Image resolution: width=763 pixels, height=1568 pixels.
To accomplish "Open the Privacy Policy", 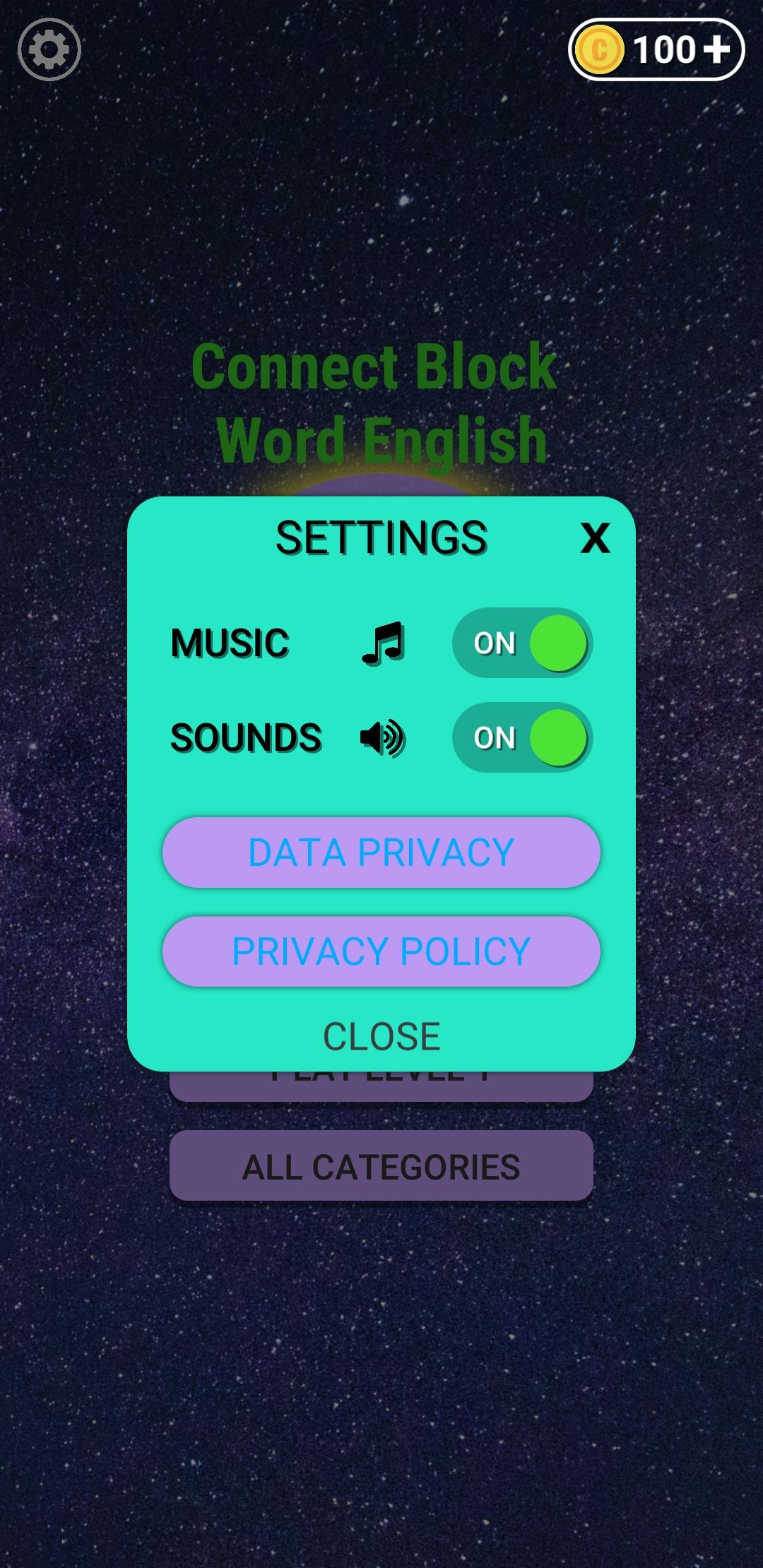I will [381, 951].
